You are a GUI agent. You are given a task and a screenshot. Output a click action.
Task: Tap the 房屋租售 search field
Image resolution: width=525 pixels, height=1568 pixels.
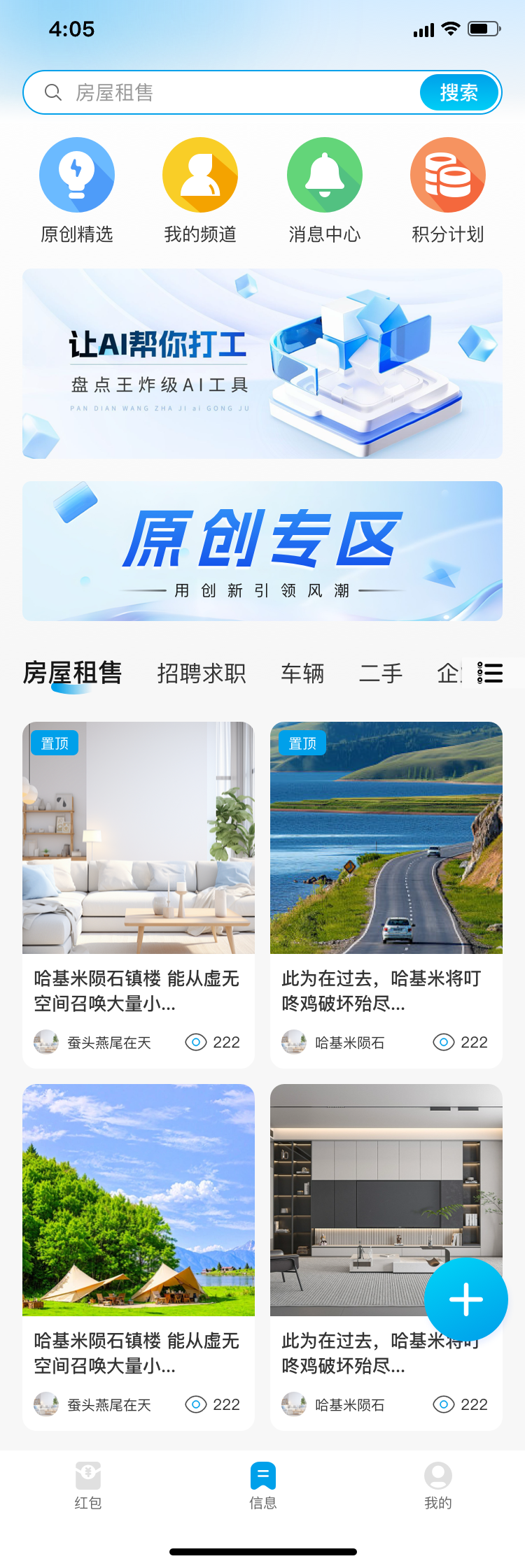(231, 92)
